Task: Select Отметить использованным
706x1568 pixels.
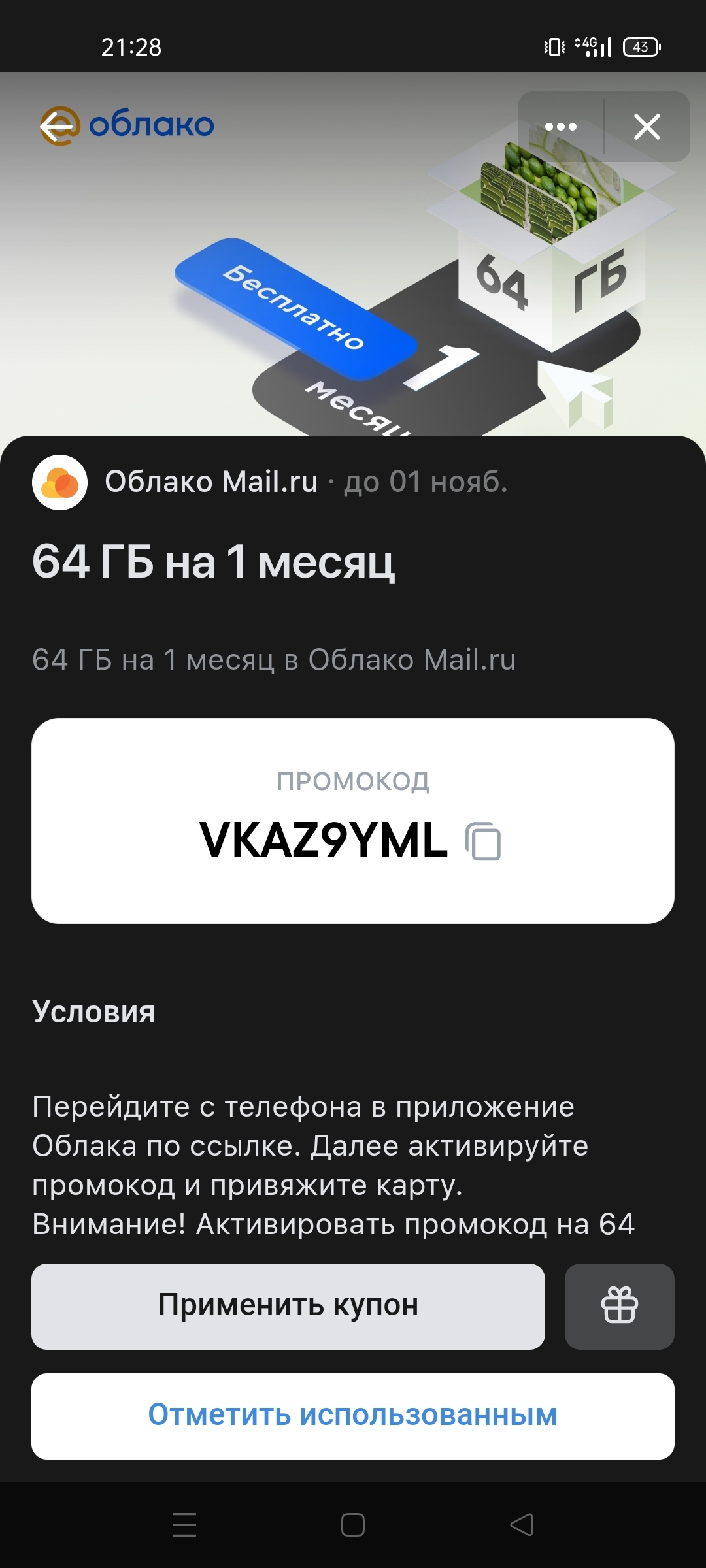Action: pyautogui.click(x=353, y=1416)
